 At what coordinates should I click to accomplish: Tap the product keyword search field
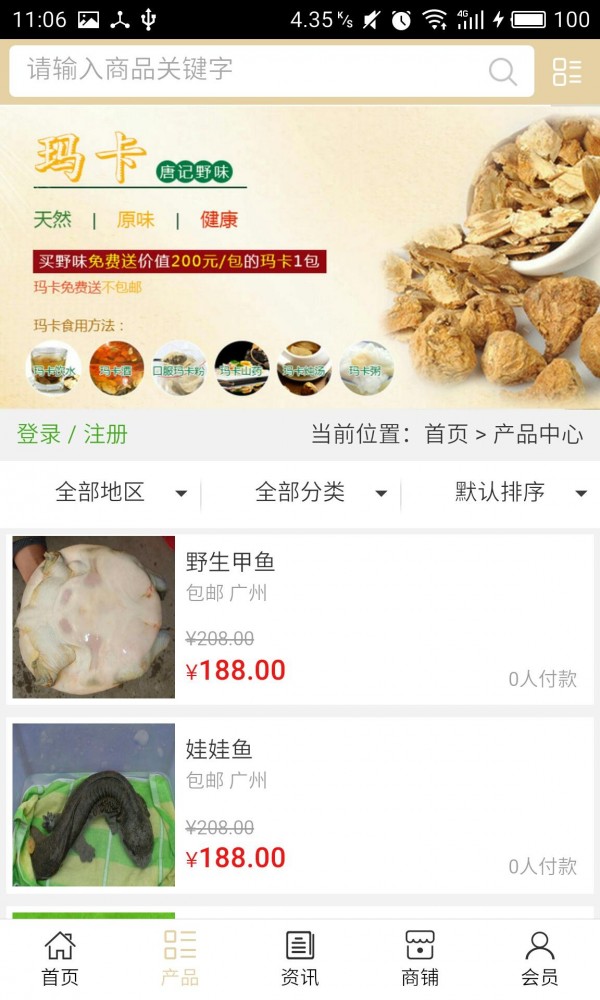coord(250,70)
